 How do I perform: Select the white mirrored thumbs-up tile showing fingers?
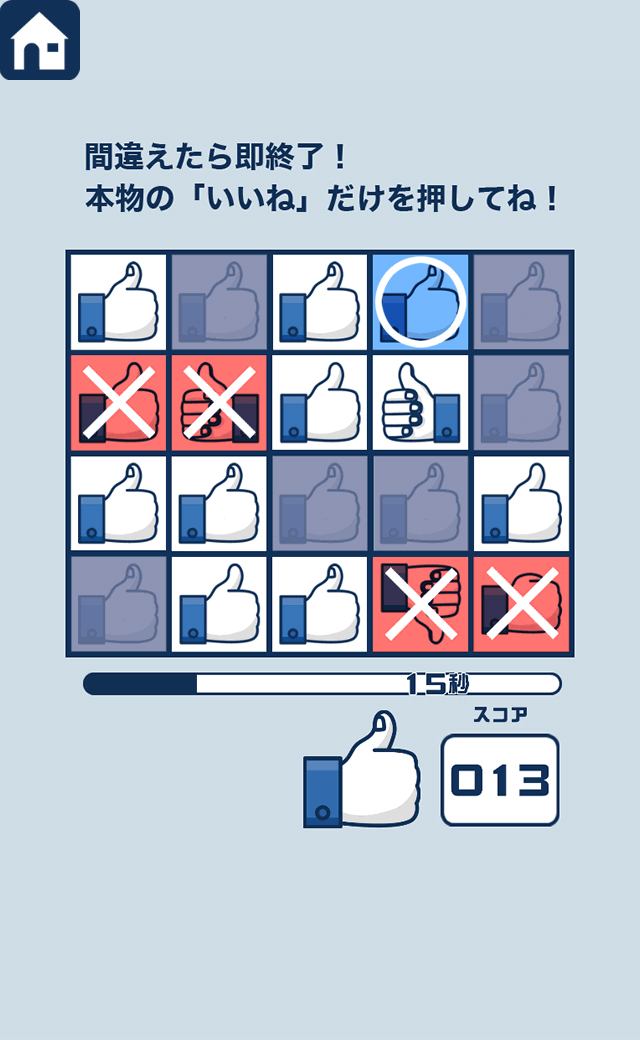point(420,403)
